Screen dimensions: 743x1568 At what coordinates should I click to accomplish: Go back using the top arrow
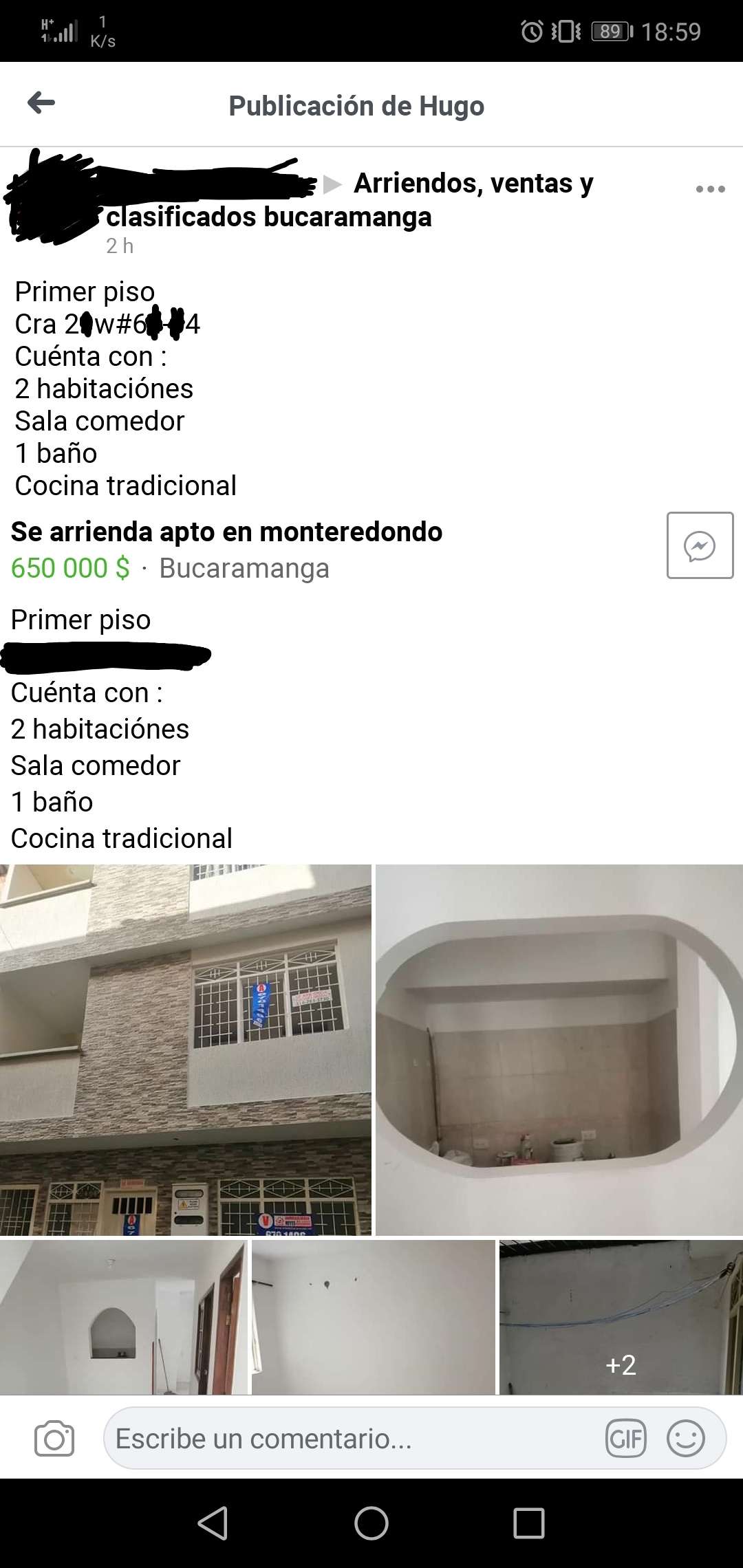41,104
